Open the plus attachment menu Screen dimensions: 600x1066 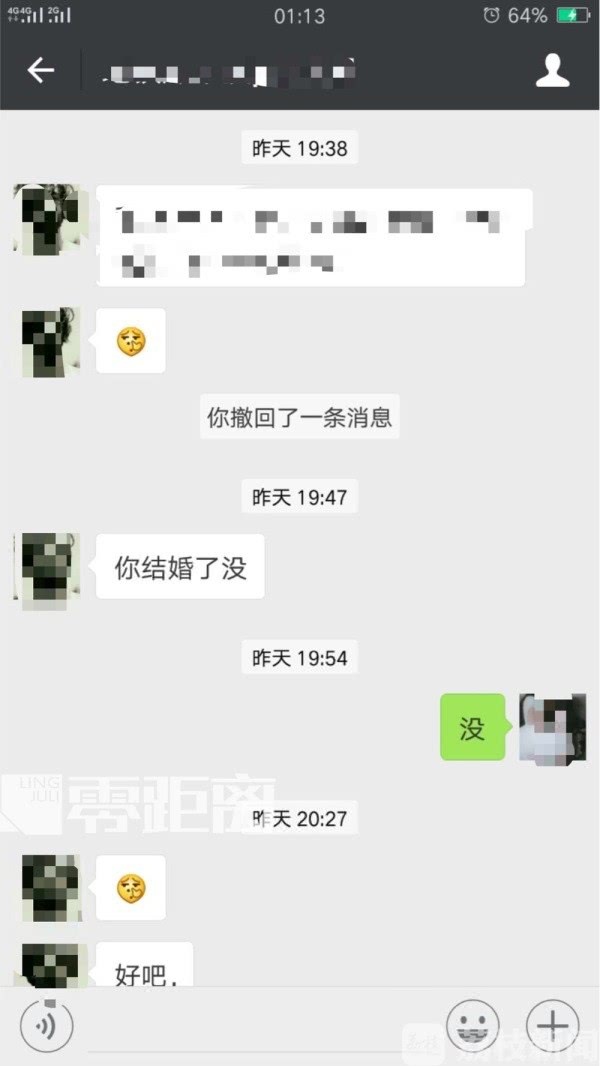pyautogui.click(x=552, y=1025)
